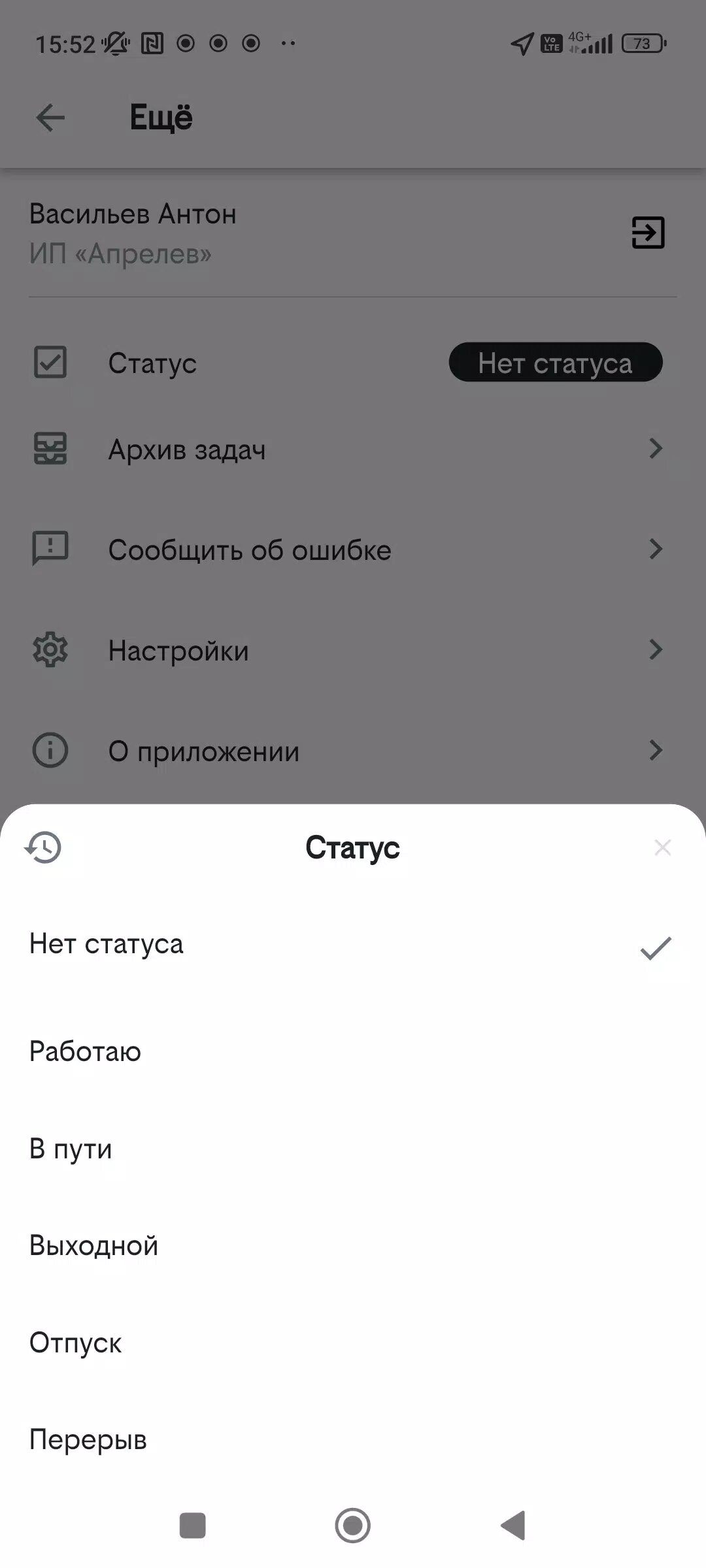706x1568 pixels.
Task: Close the Статус bottom sheet
Action: pos(662,847)
